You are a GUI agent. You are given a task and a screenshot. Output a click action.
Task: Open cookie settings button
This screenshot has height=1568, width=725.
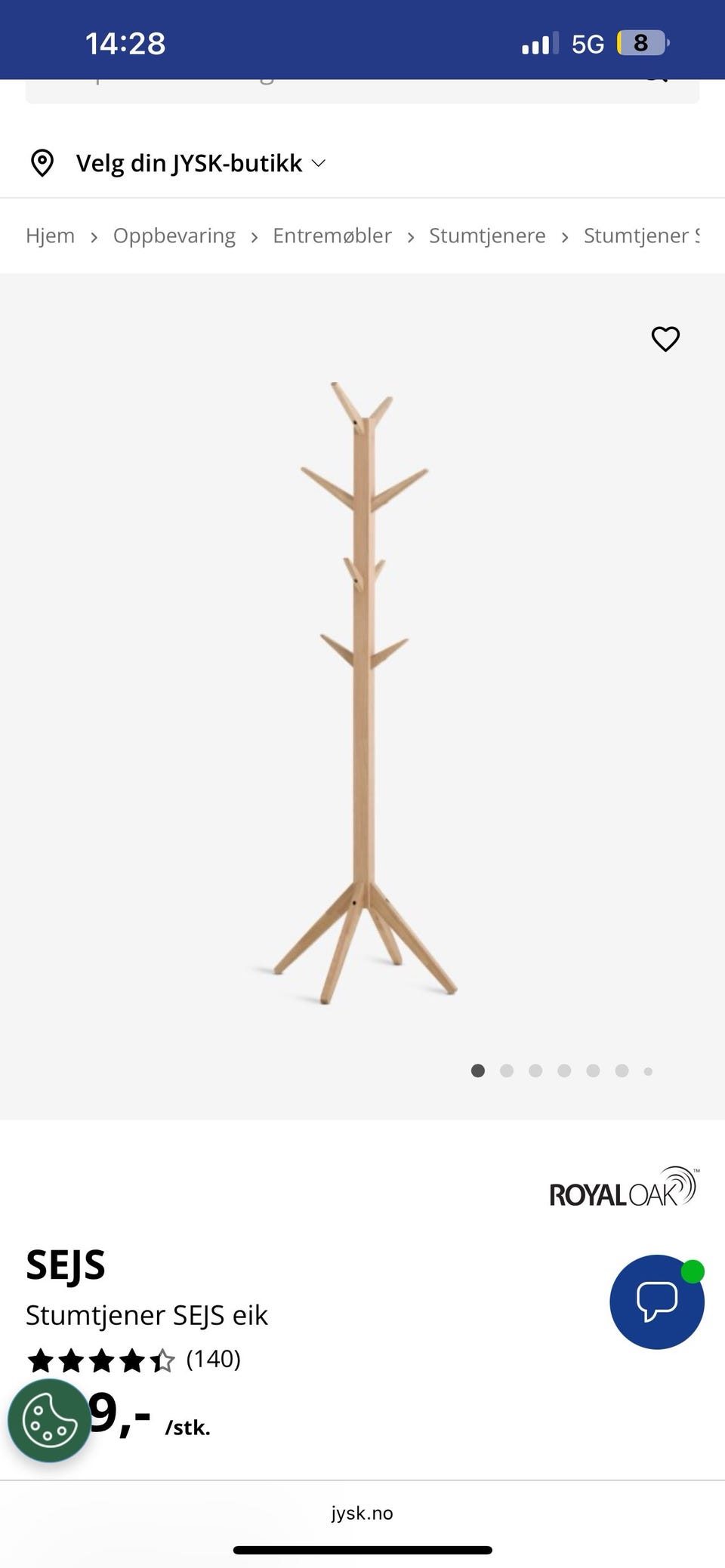click(49, 1420)
